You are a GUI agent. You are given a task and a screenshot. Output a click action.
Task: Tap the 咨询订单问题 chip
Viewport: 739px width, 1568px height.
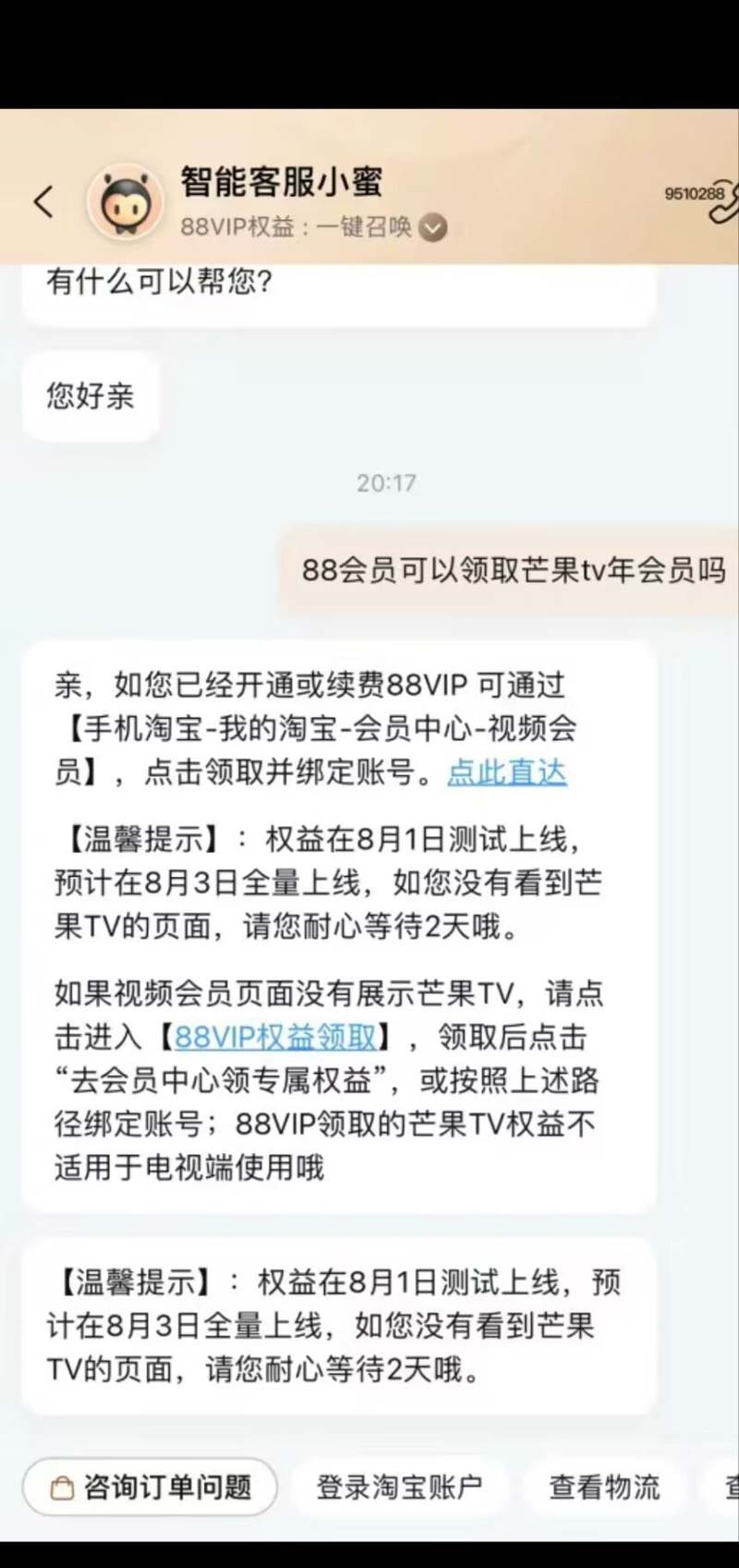(x=151, y=1487)
